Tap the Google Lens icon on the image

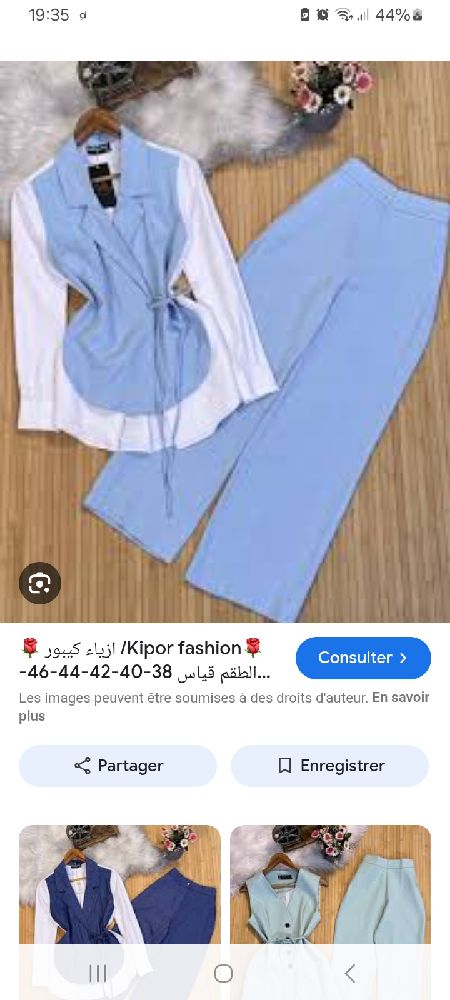40,582
